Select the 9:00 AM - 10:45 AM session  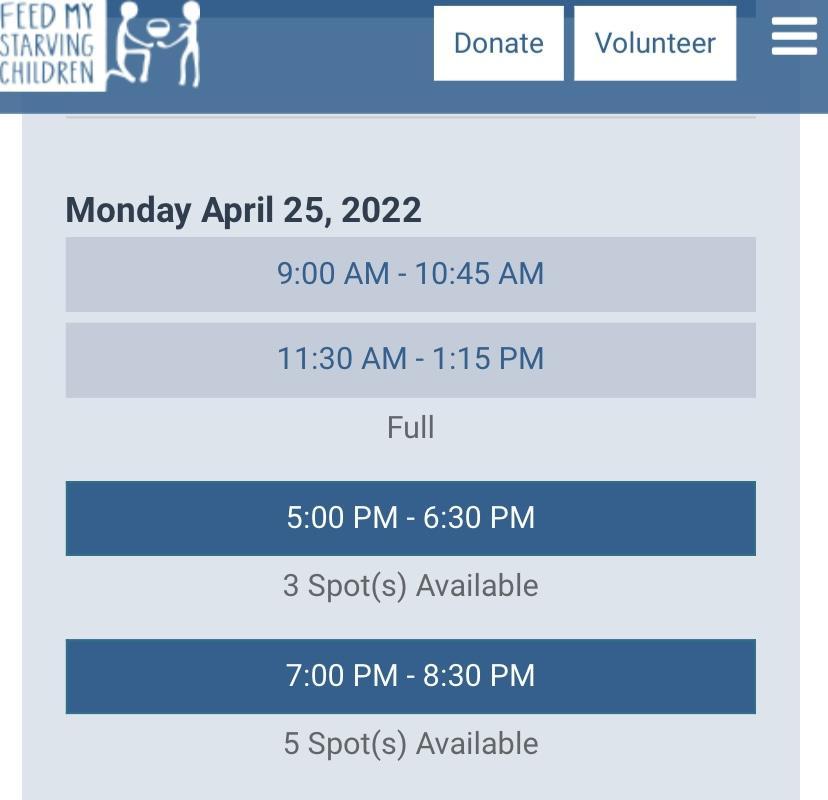(410, 274)
